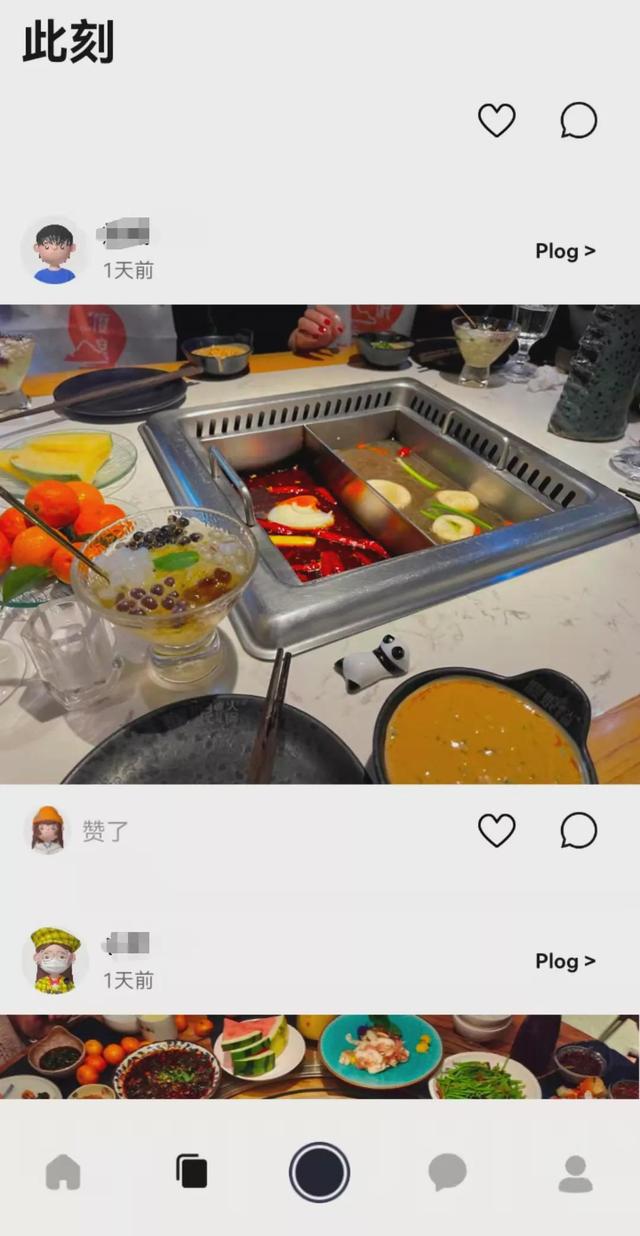Open the profile tab

point(575,1172)
